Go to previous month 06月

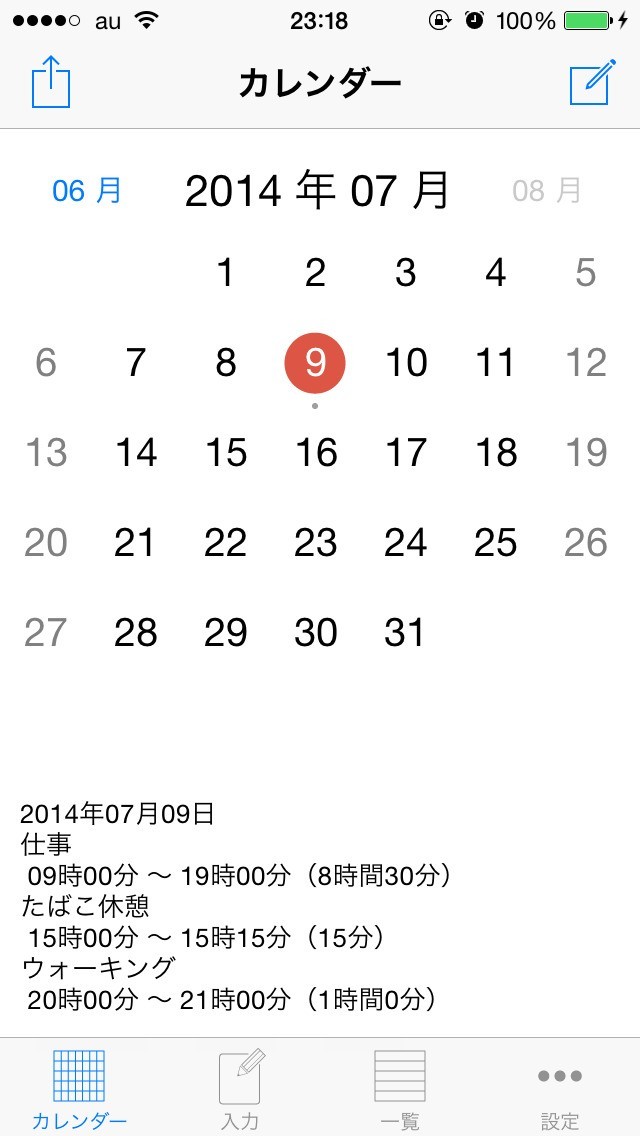87,191
